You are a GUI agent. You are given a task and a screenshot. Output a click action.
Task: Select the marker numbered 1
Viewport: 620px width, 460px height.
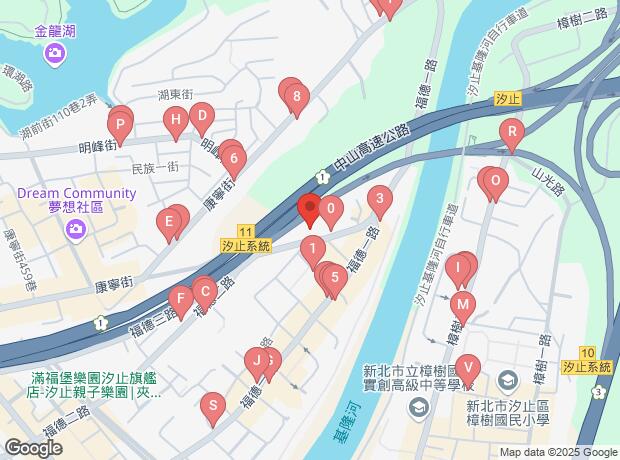click(x=313, y=250)
